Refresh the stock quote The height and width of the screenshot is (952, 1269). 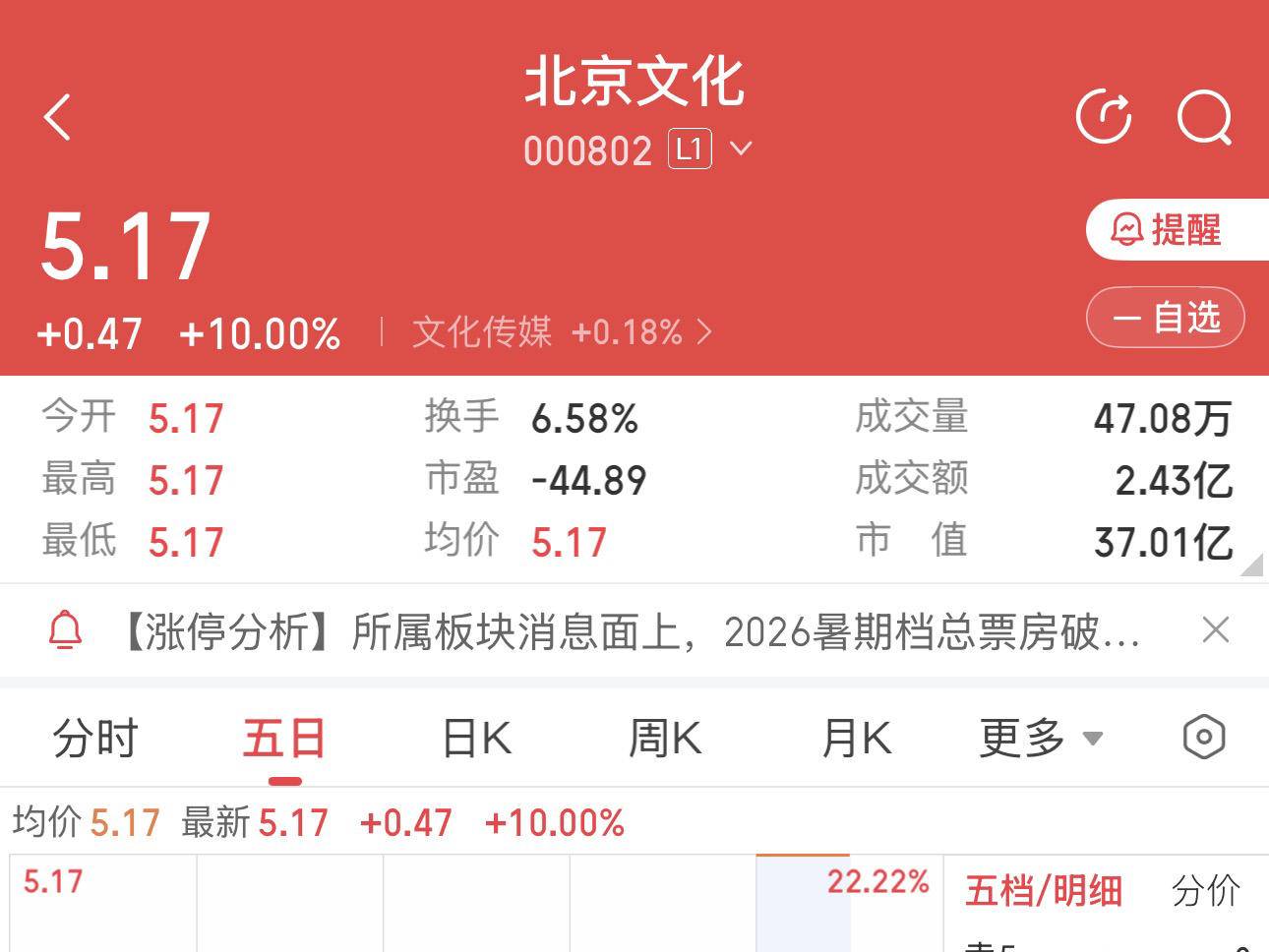click(1104, 117)
